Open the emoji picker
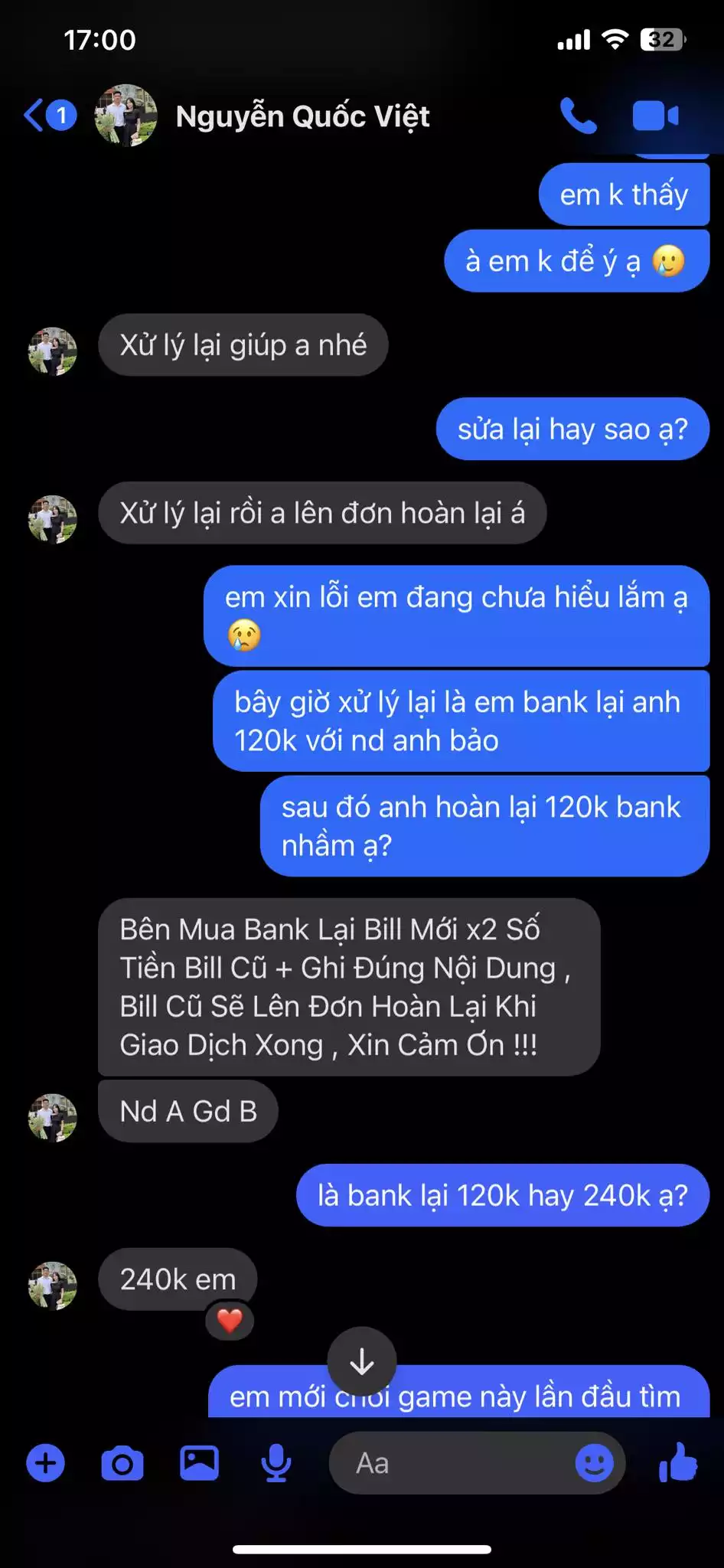 594,1463
